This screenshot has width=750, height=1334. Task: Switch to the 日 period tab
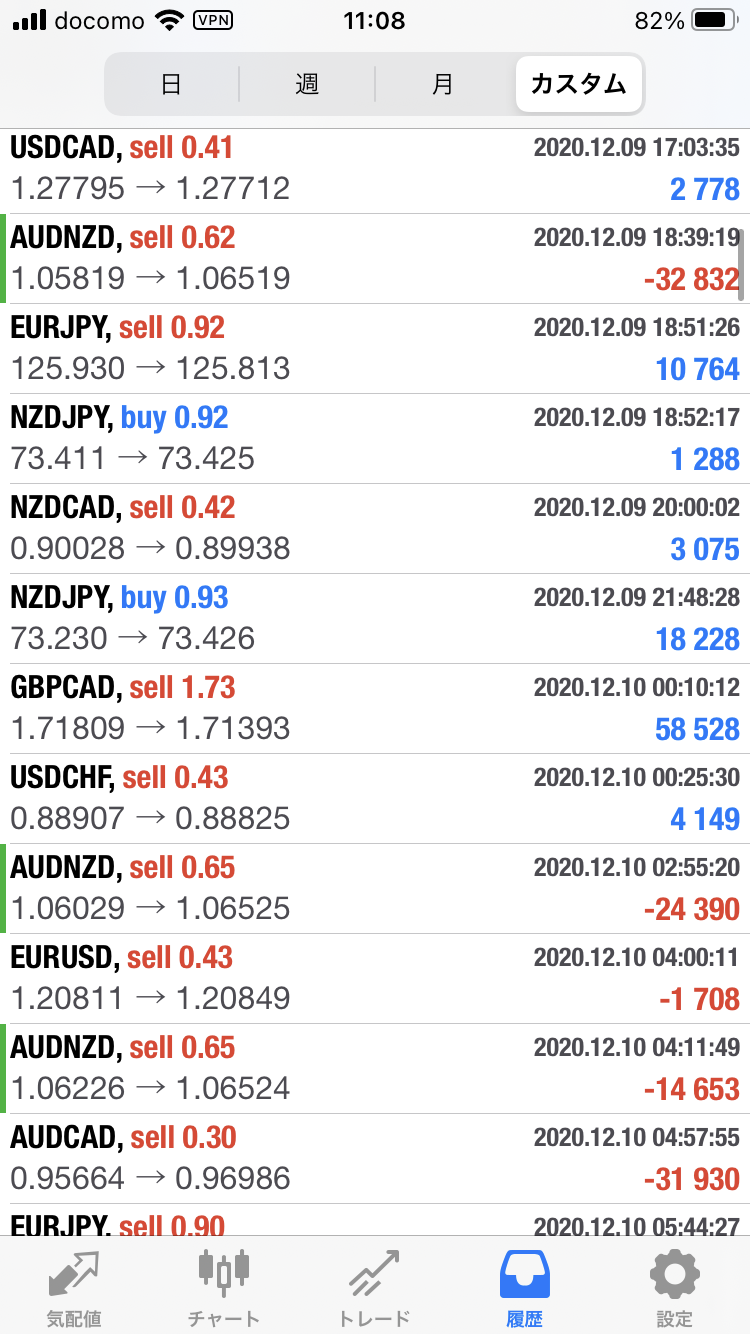tap(171, 84)
